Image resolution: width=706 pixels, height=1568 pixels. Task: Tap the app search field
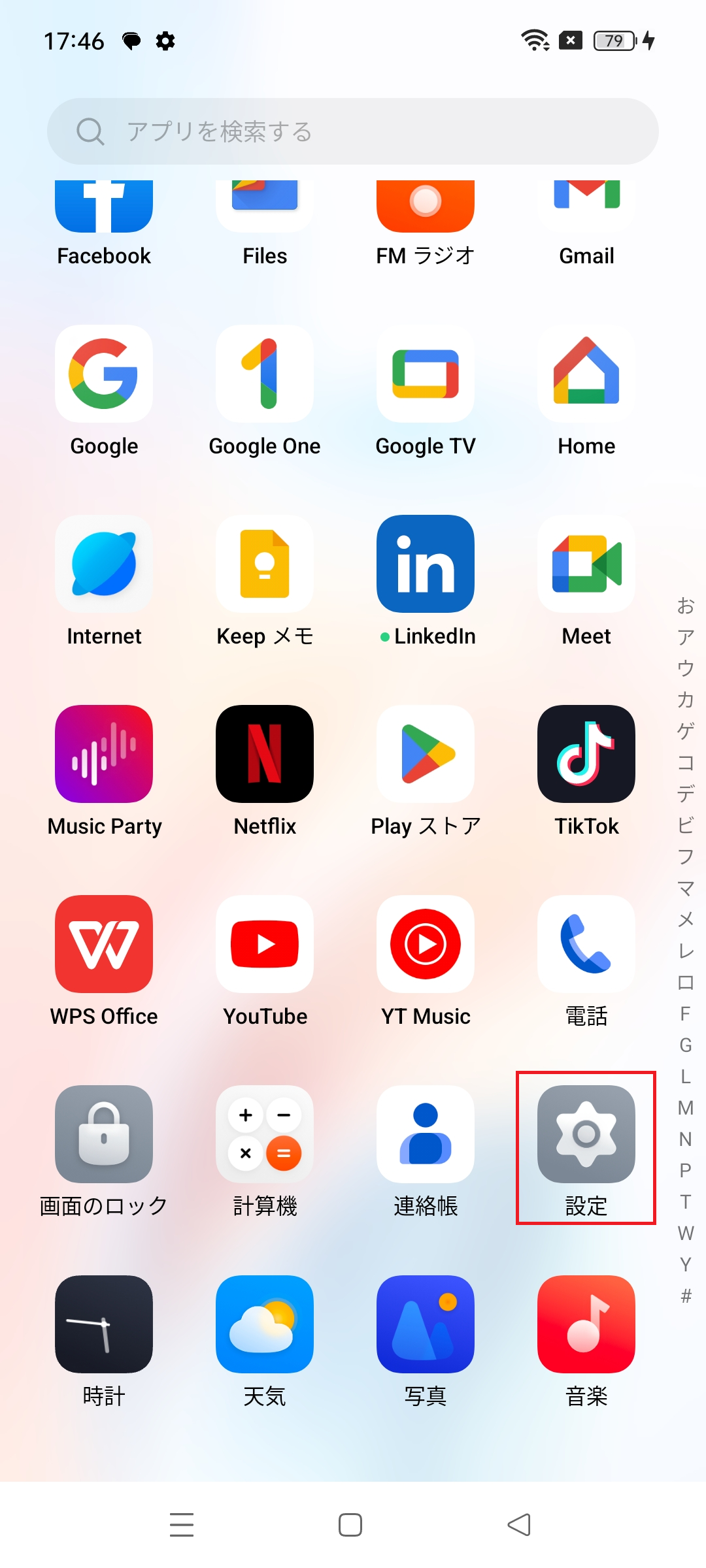point(353,131)
